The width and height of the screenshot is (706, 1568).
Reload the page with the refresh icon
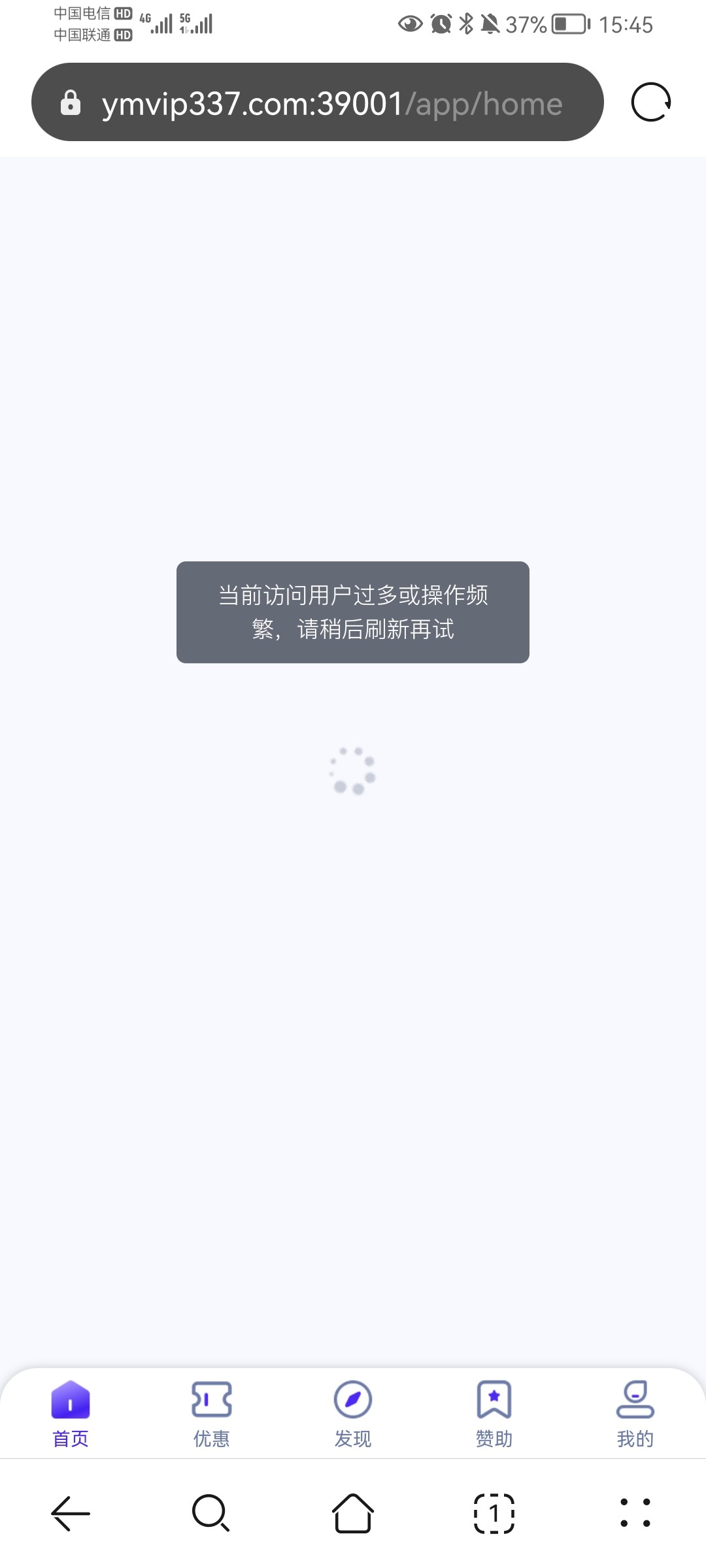pyautogui.click(x=650, y=103)
